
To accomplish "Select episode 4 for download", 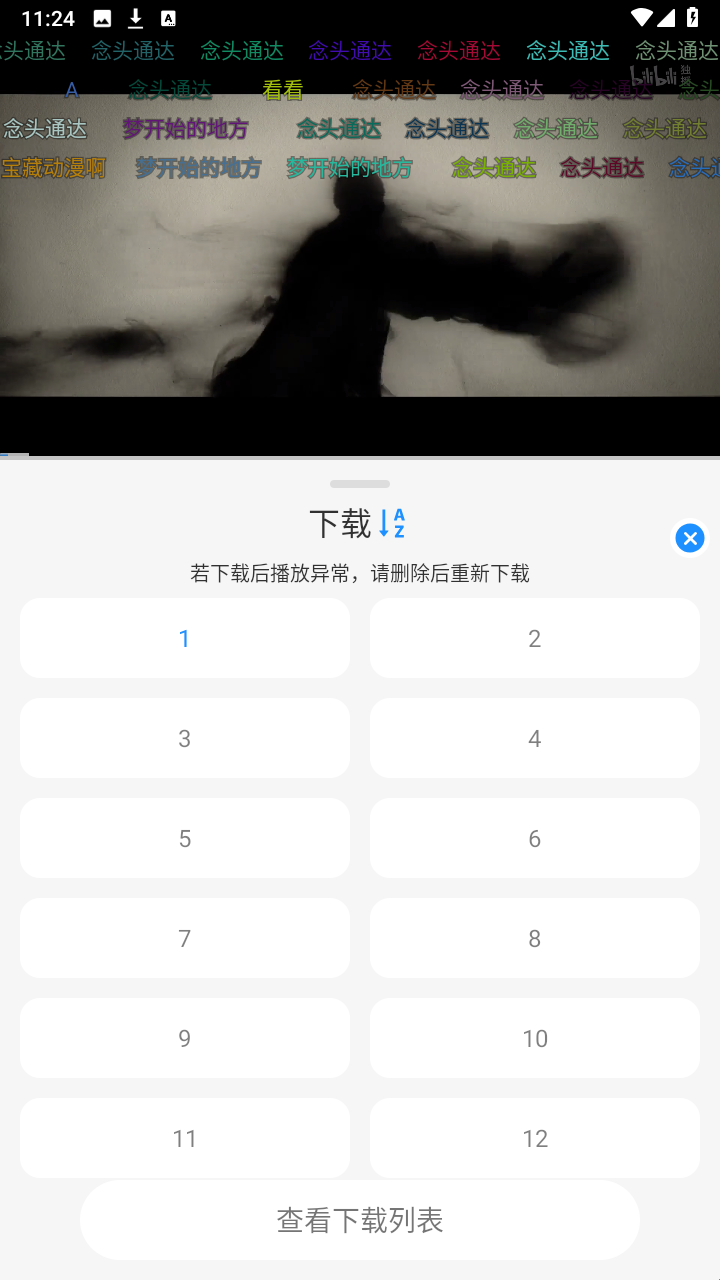I will [x=534, y=738].
